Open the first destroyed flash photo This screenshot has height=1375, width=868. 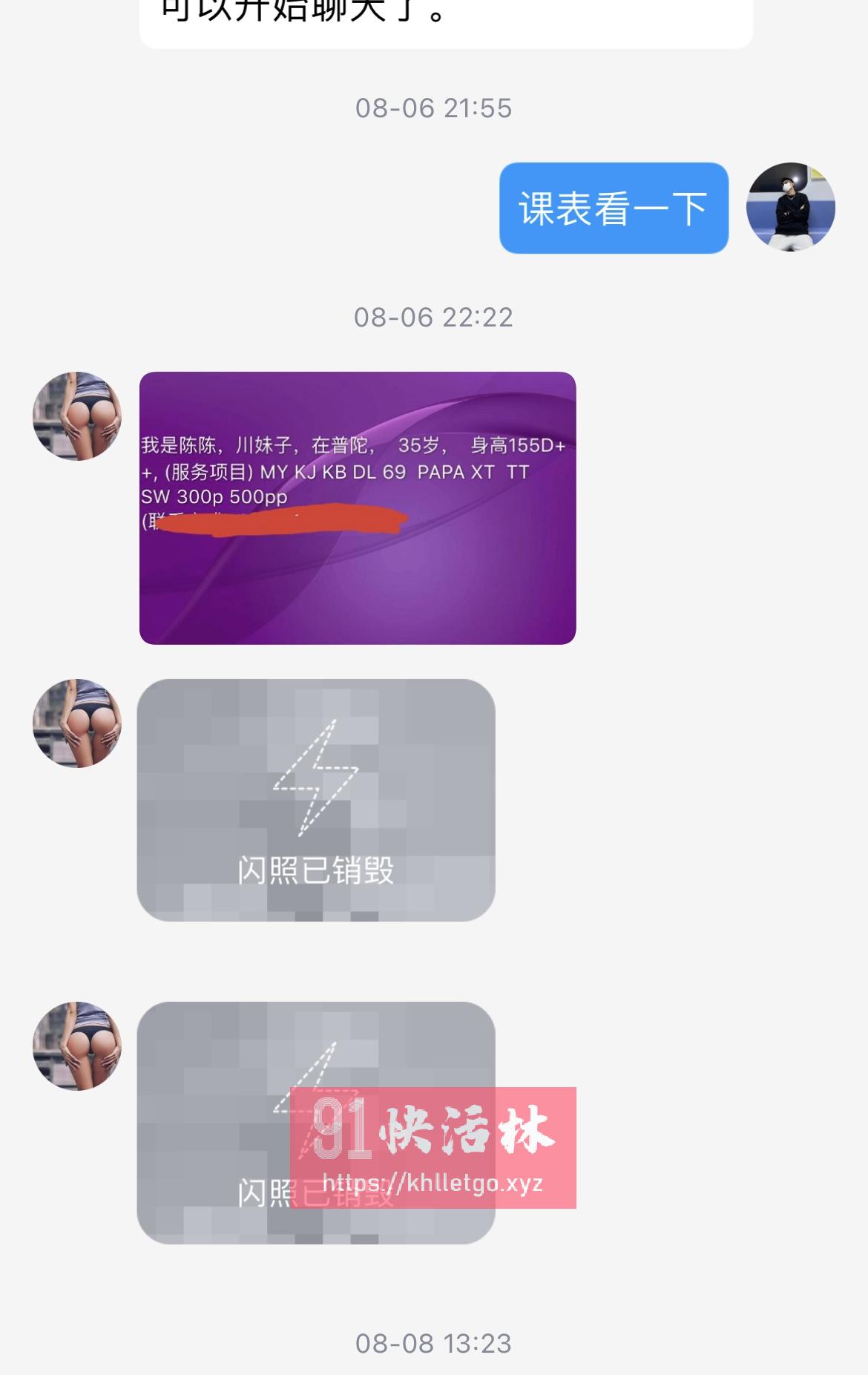coord(316,800)
